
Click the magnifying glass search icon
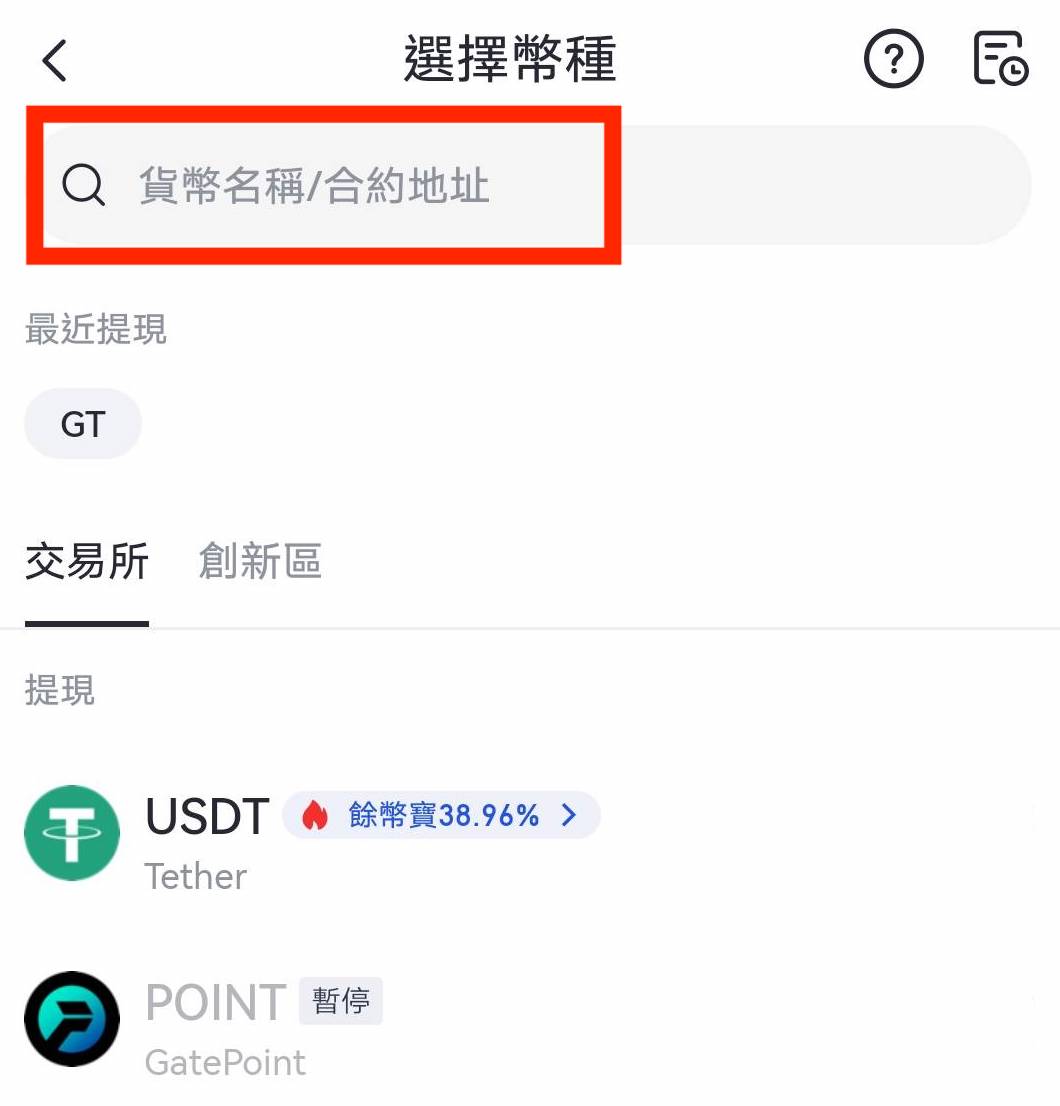83,185
